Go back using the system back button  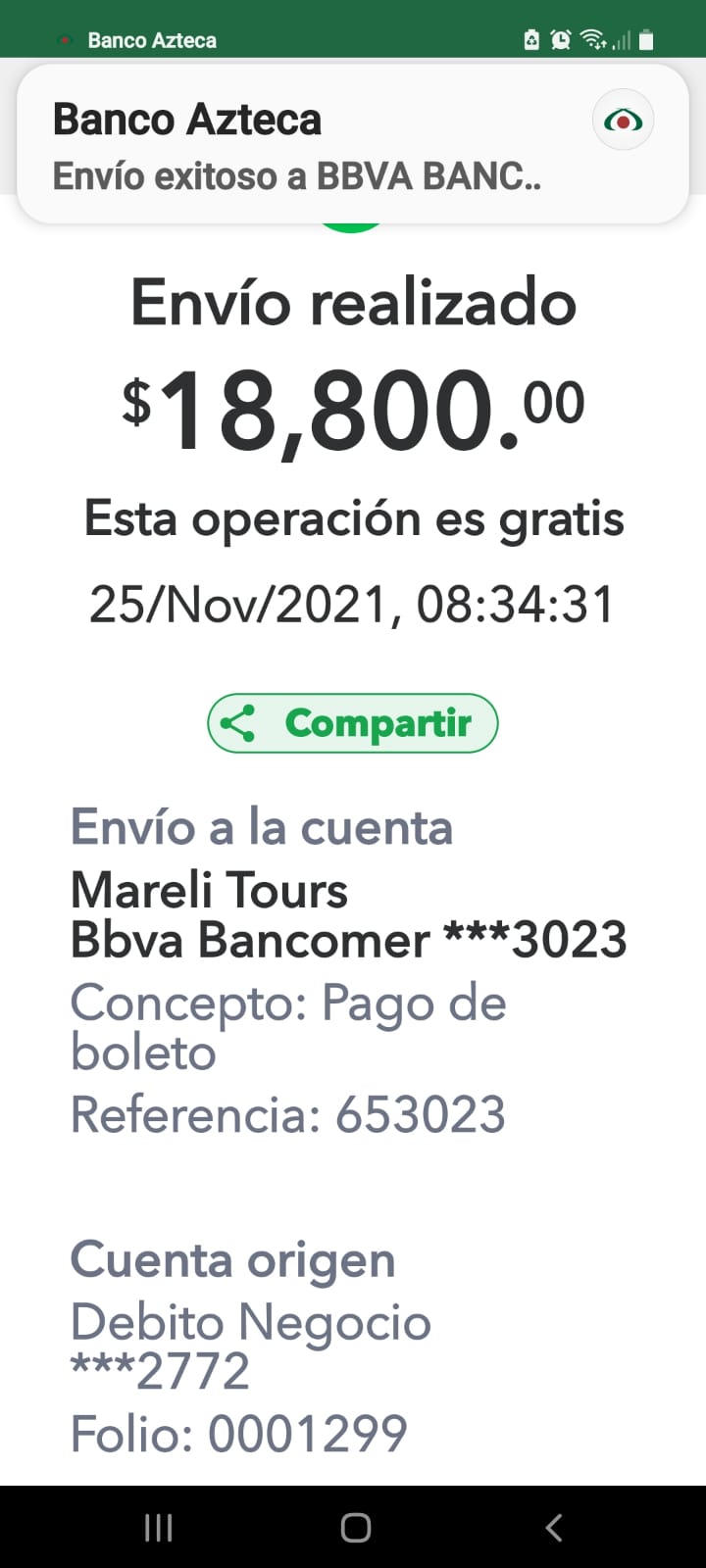(554, 1527)
